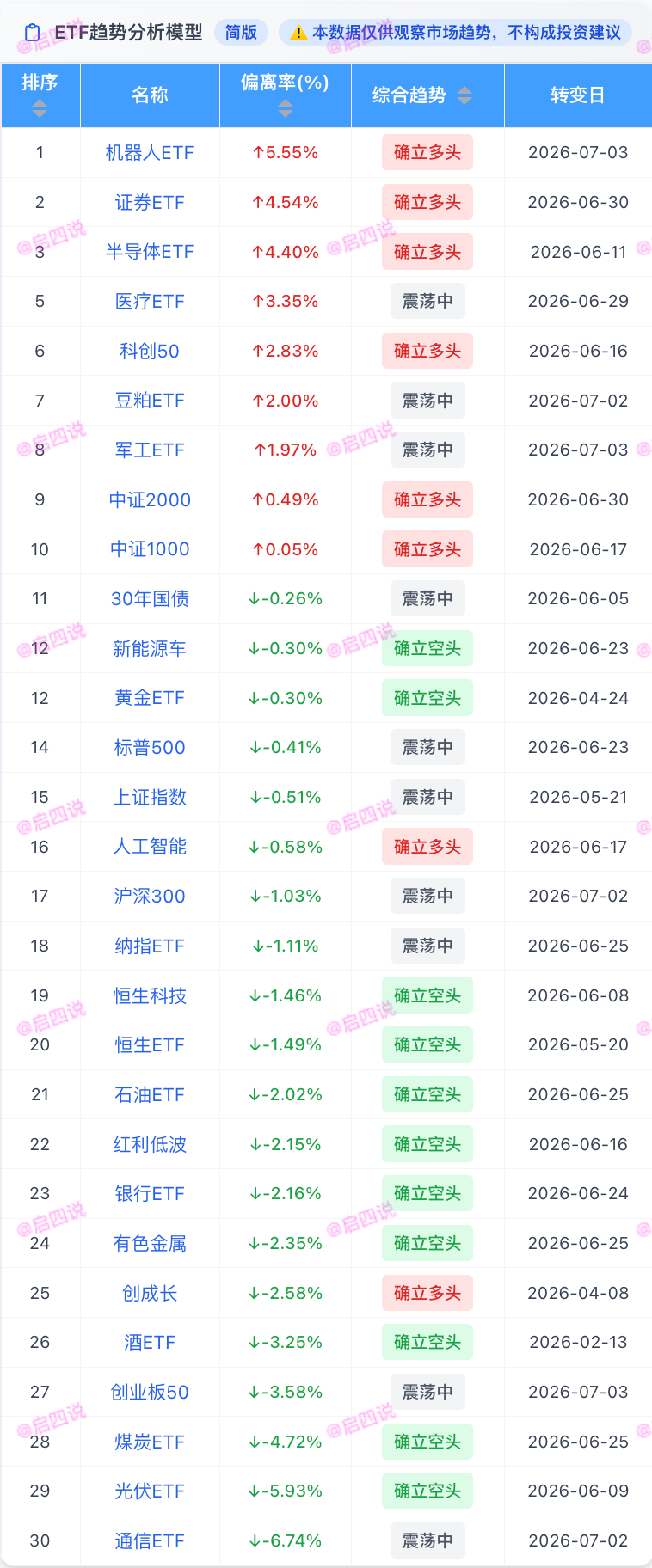Image resolution: width=652 pixels, height=1568 pixels.
Task: Open 半导体ETF link
Action: (x=150, y=252)
